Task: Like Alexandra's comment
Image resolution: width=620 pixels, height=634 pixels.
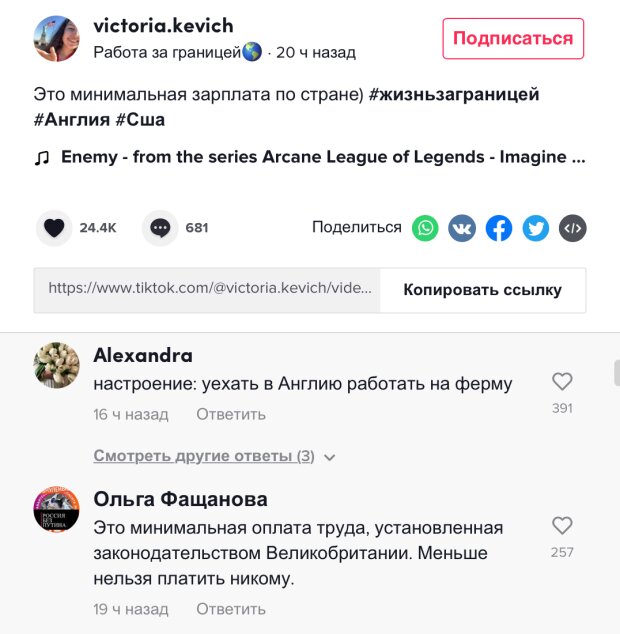Action: pyautogui.click(x=562, y=381)
